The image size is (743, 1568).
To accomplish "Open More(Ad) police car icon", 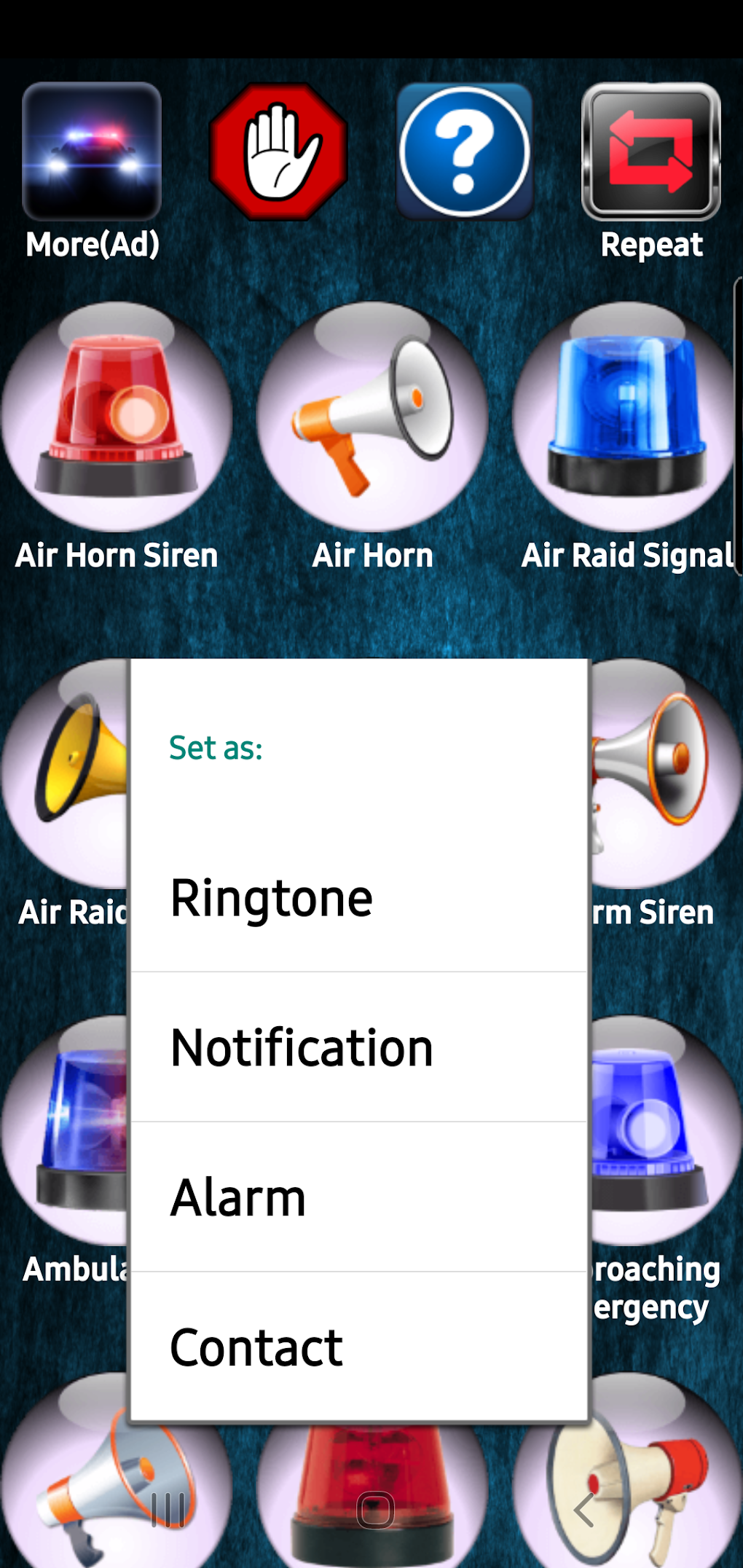I will click(91, 151).
